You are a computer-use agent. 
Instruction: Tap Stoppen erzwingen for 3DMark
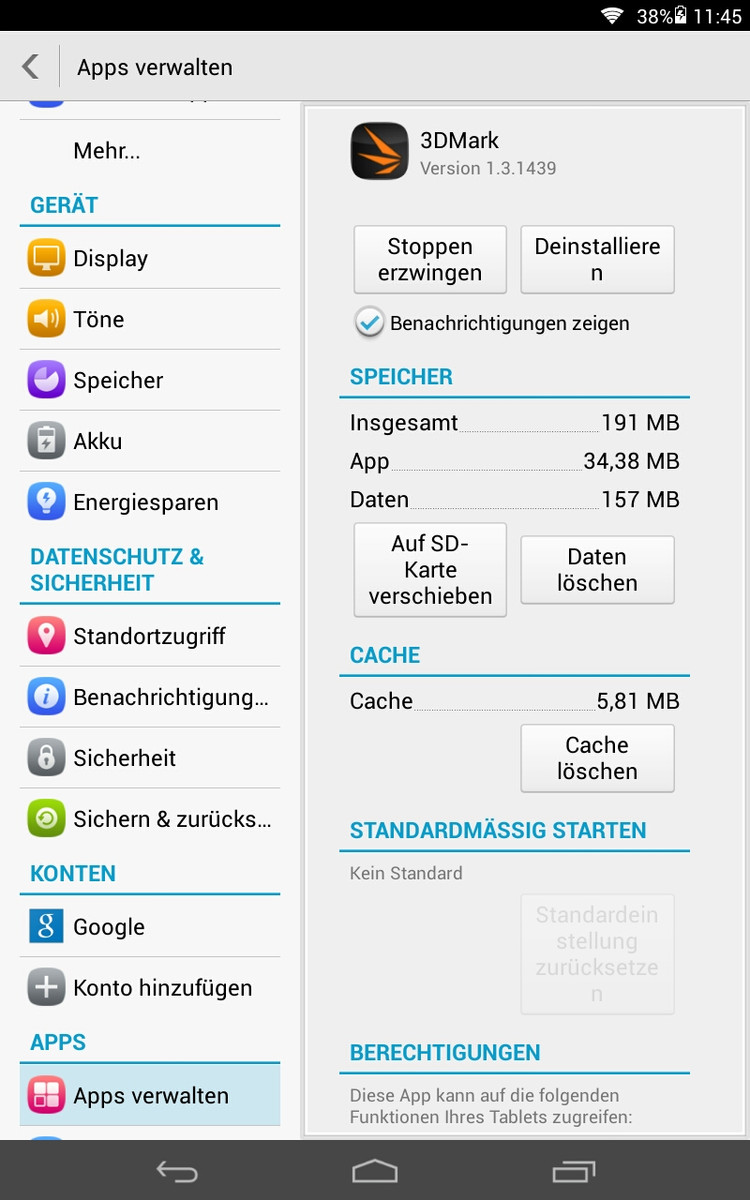click(430, 260)
